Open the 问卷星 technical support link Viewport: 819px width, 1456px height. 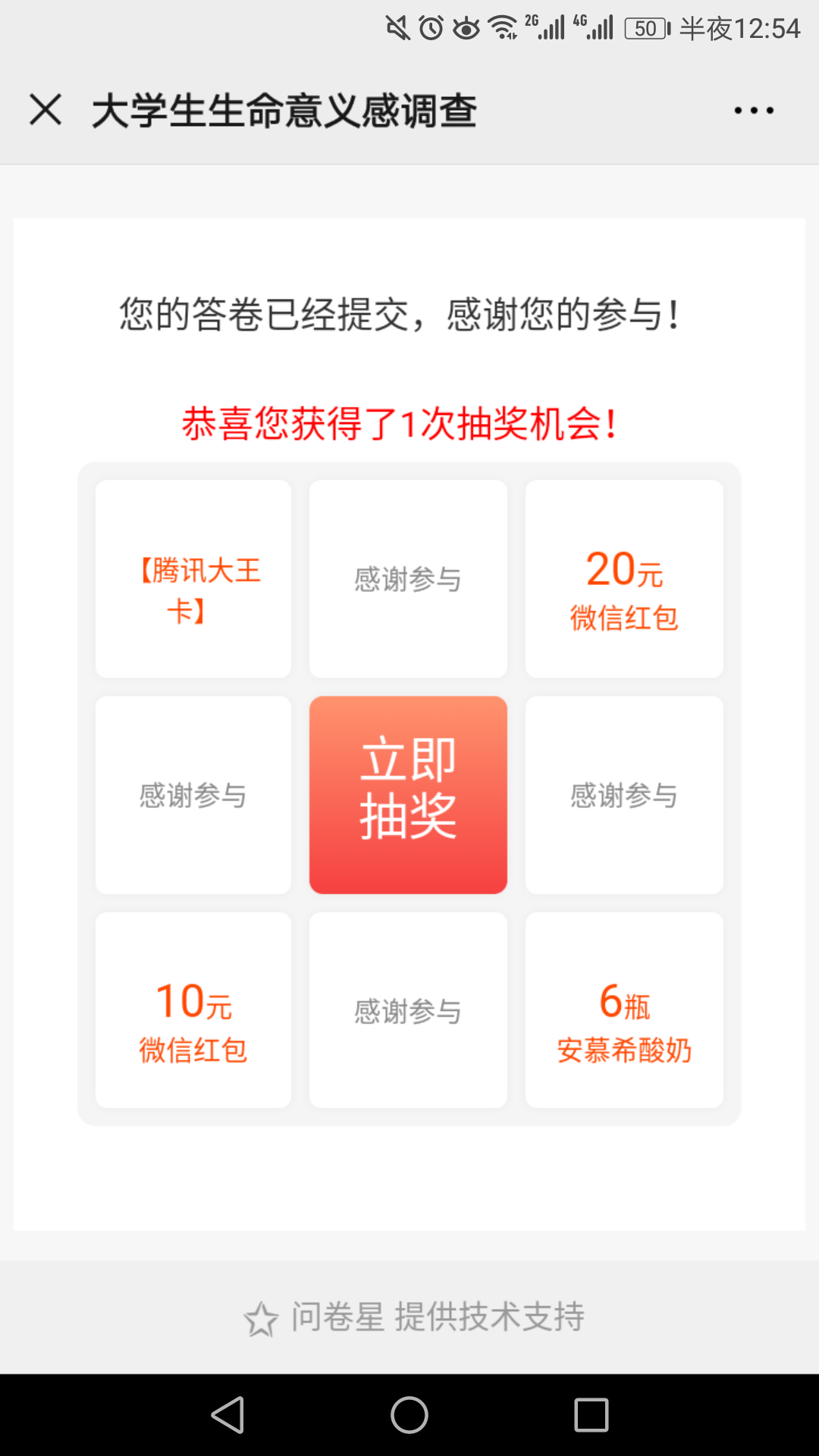[414, 1317]
